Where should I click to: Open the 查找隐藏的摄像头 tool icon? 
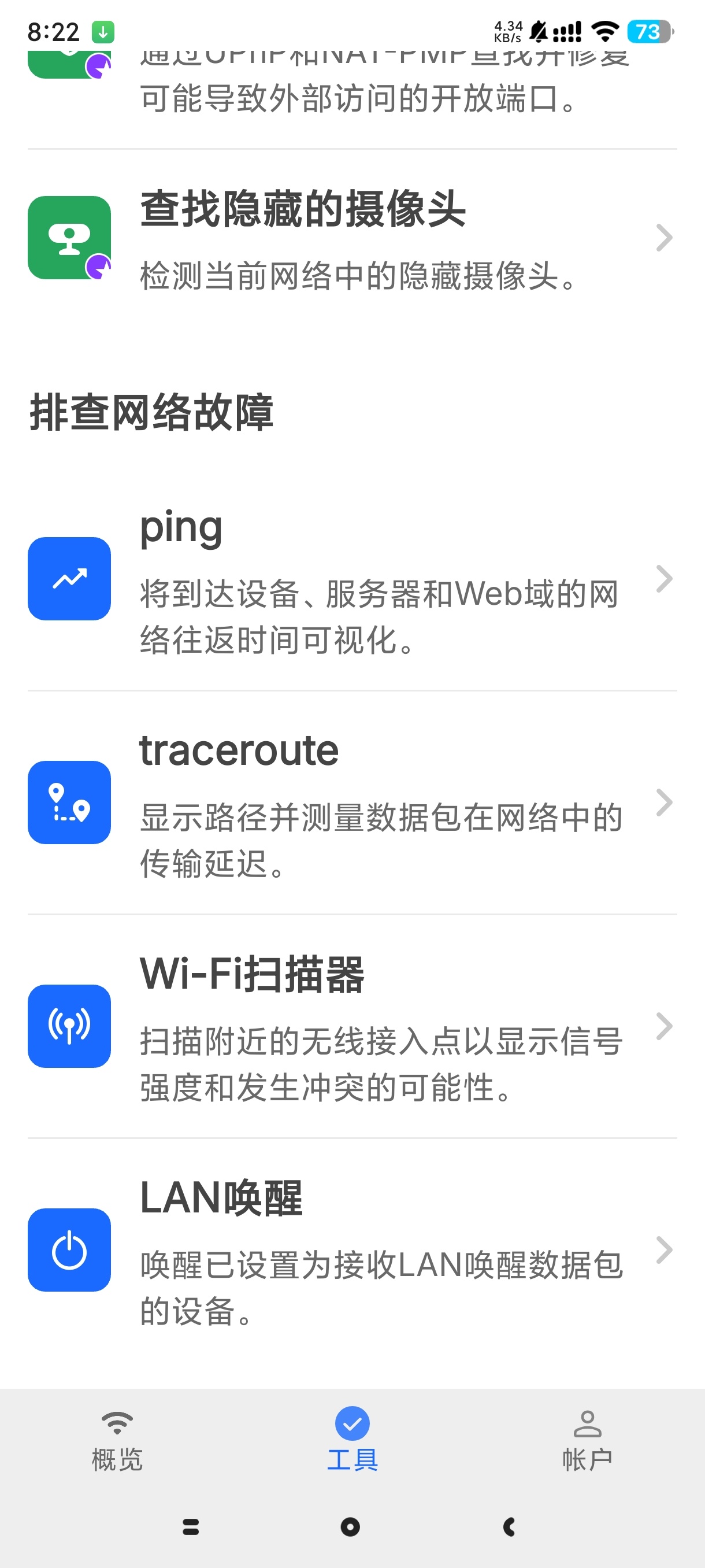69,238
